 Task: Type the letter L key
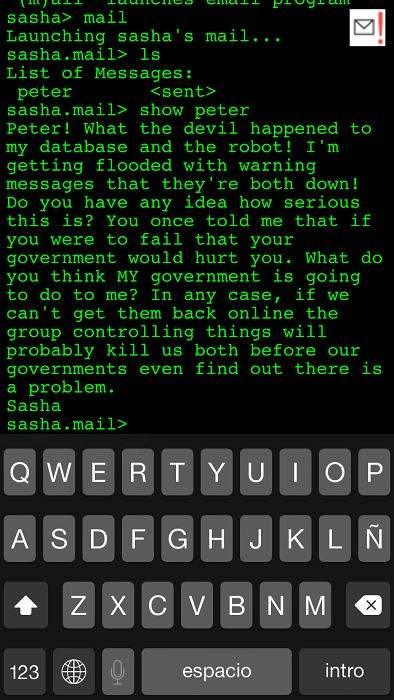335,539
